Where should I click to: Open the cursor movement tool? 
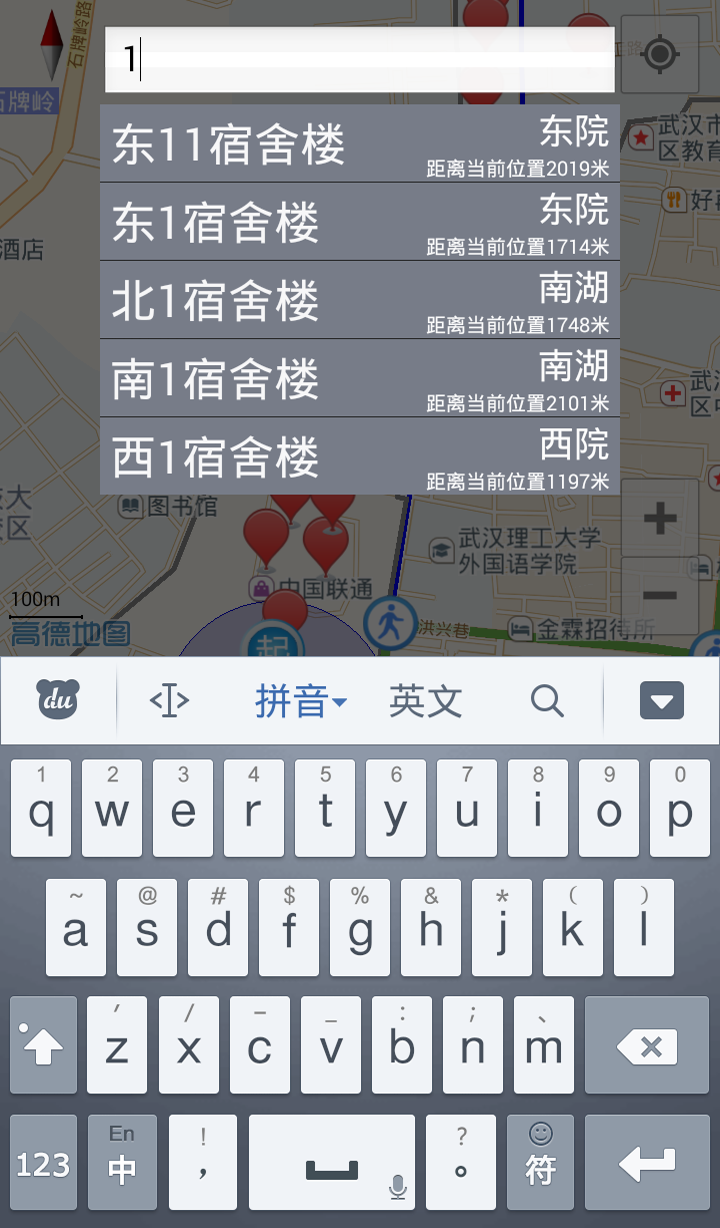[169, 700]
